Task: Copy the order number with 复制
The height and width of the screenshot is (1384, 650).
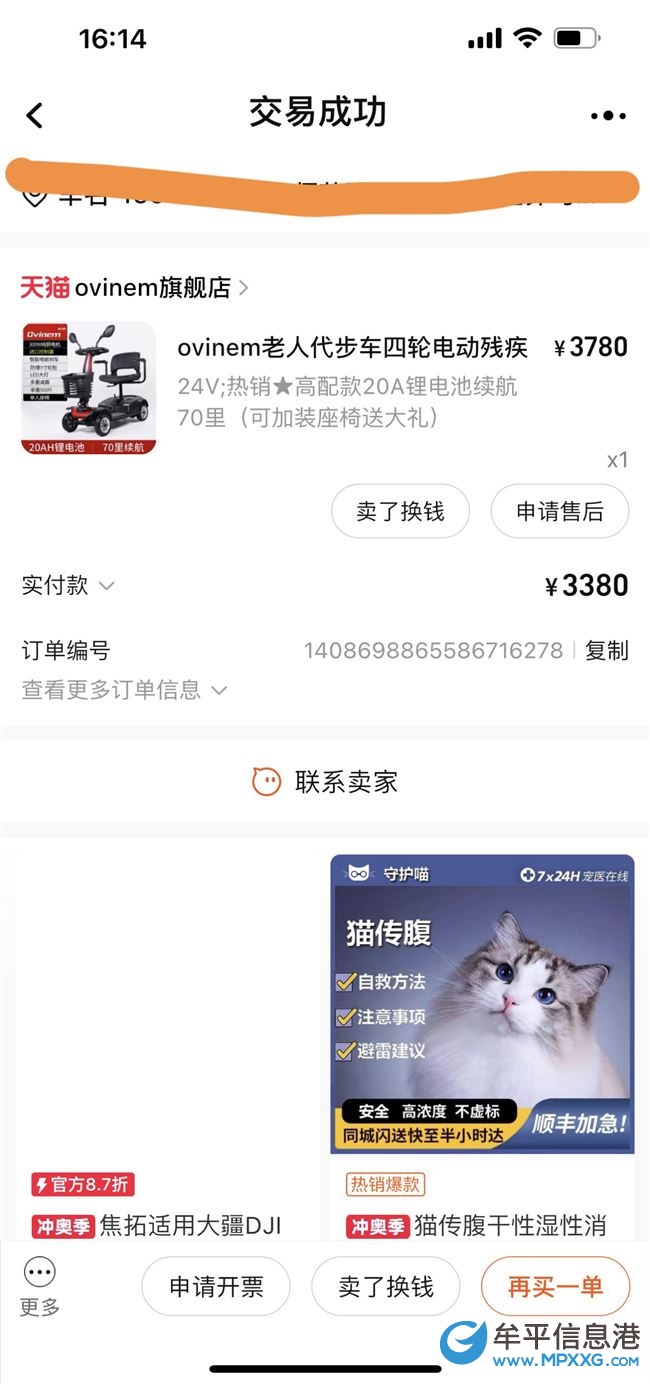Action: (x=606, y=651)
